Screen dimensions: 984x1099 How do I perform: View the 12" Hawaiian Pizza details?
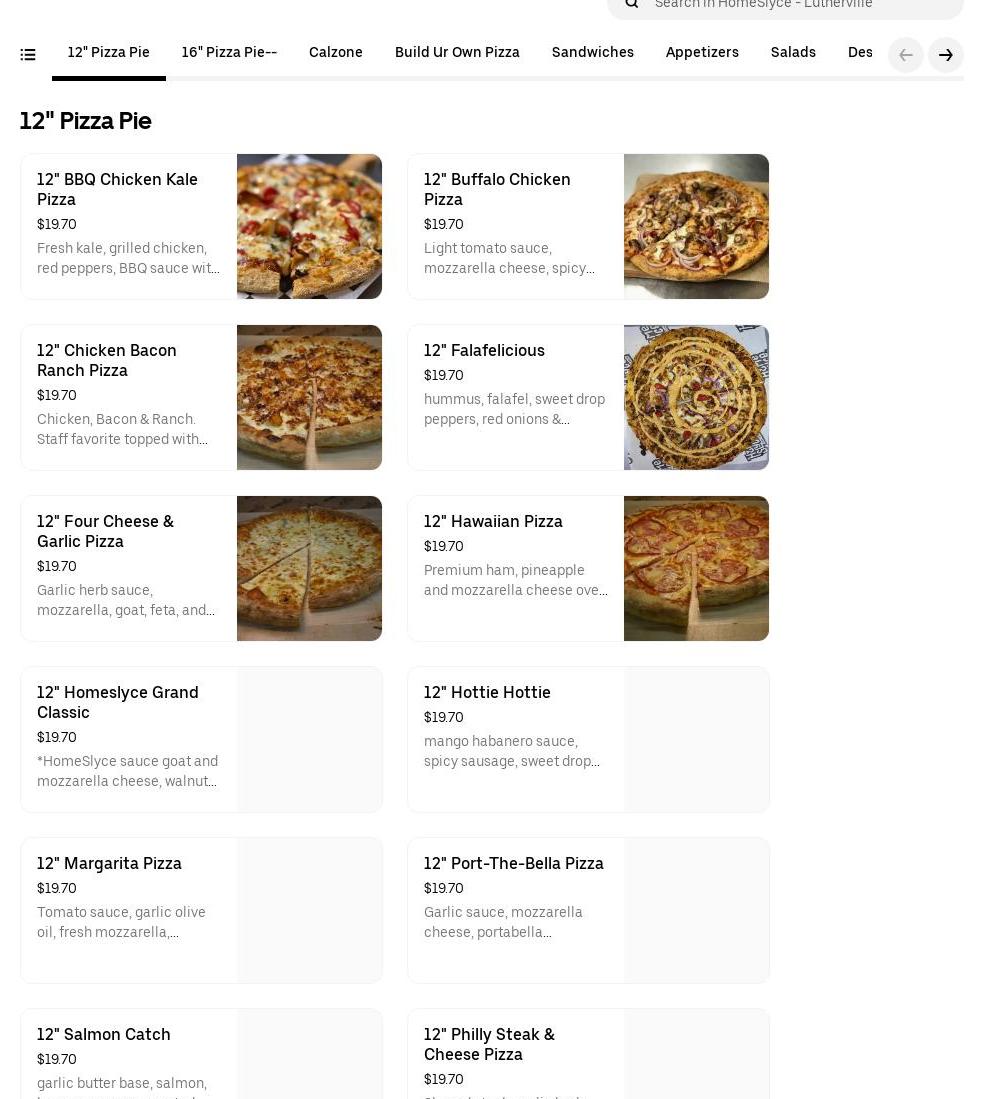tap(588, 568)
